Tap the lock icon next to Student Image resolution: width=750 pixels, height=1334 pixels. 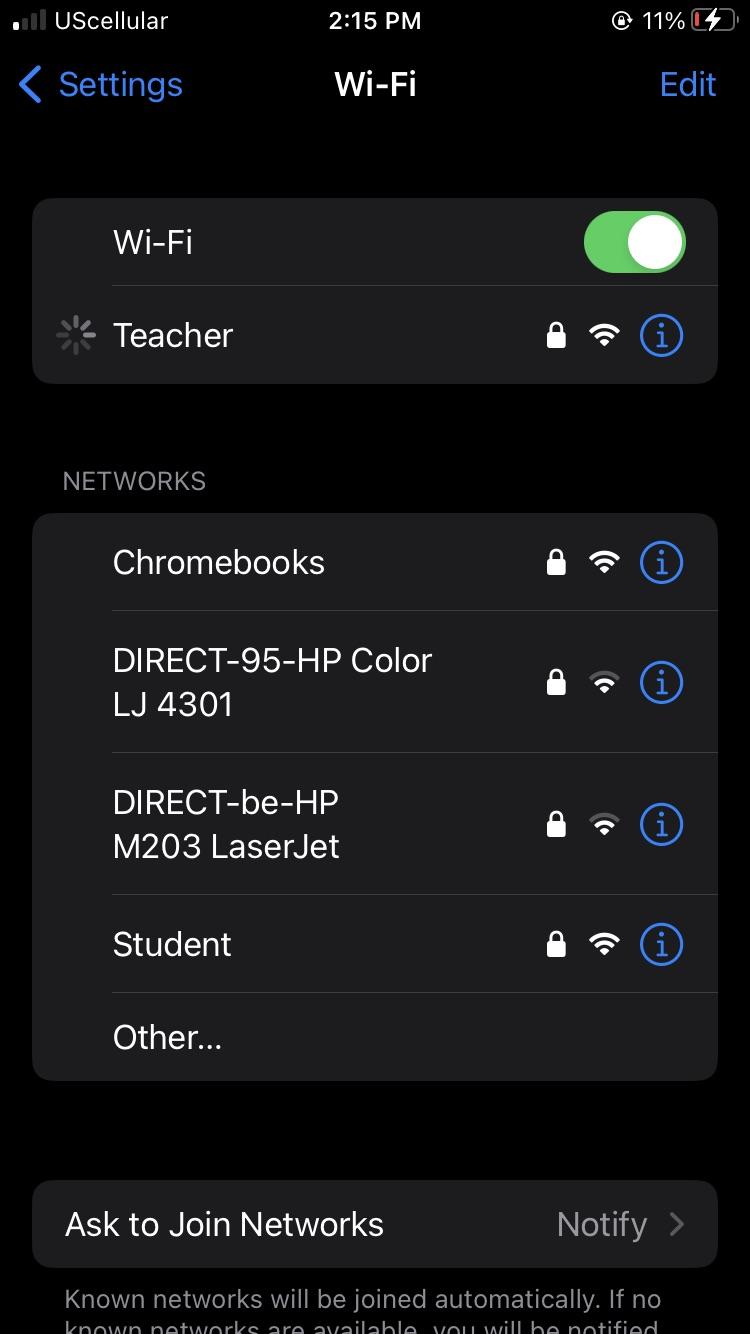pyautogui.click(x=556, y=943)
